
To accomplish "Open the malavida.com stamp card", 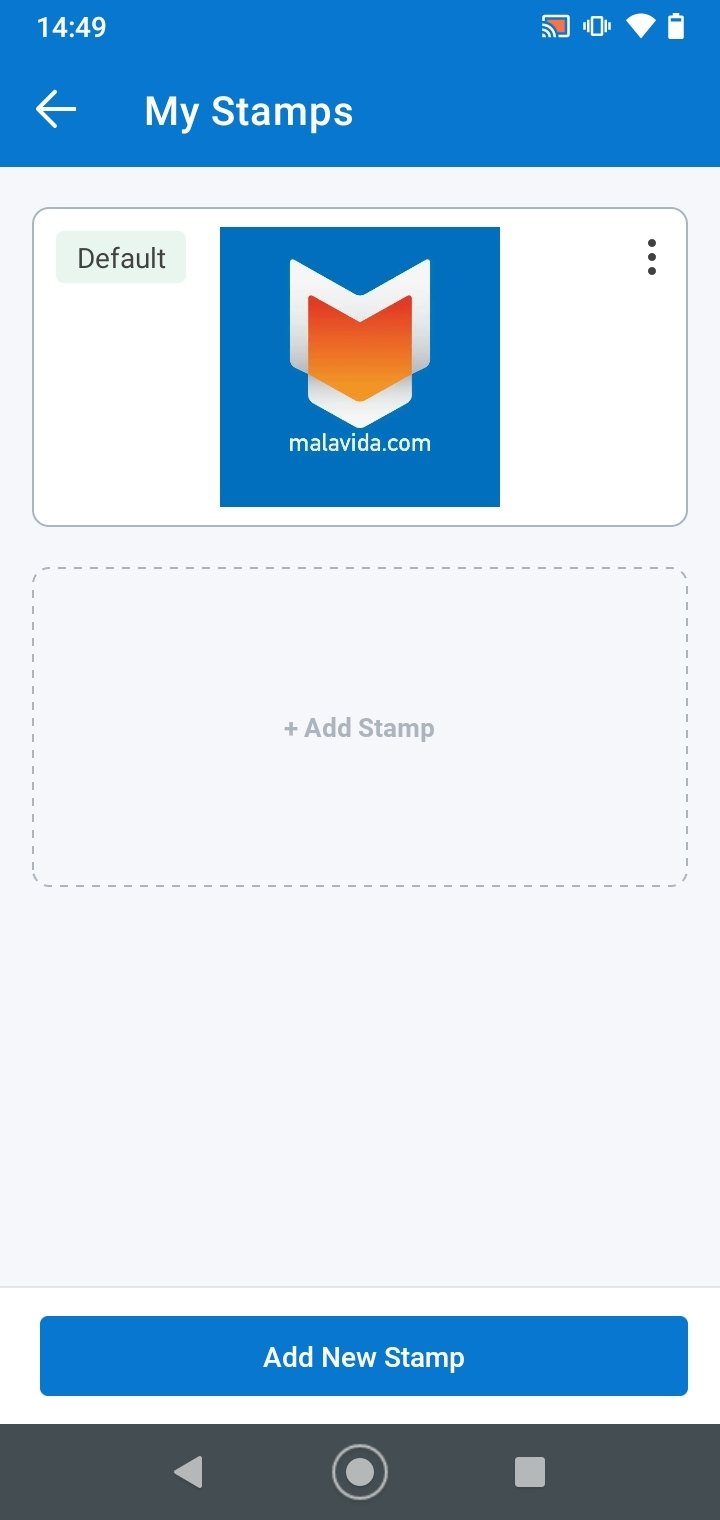I will point(360,367).
